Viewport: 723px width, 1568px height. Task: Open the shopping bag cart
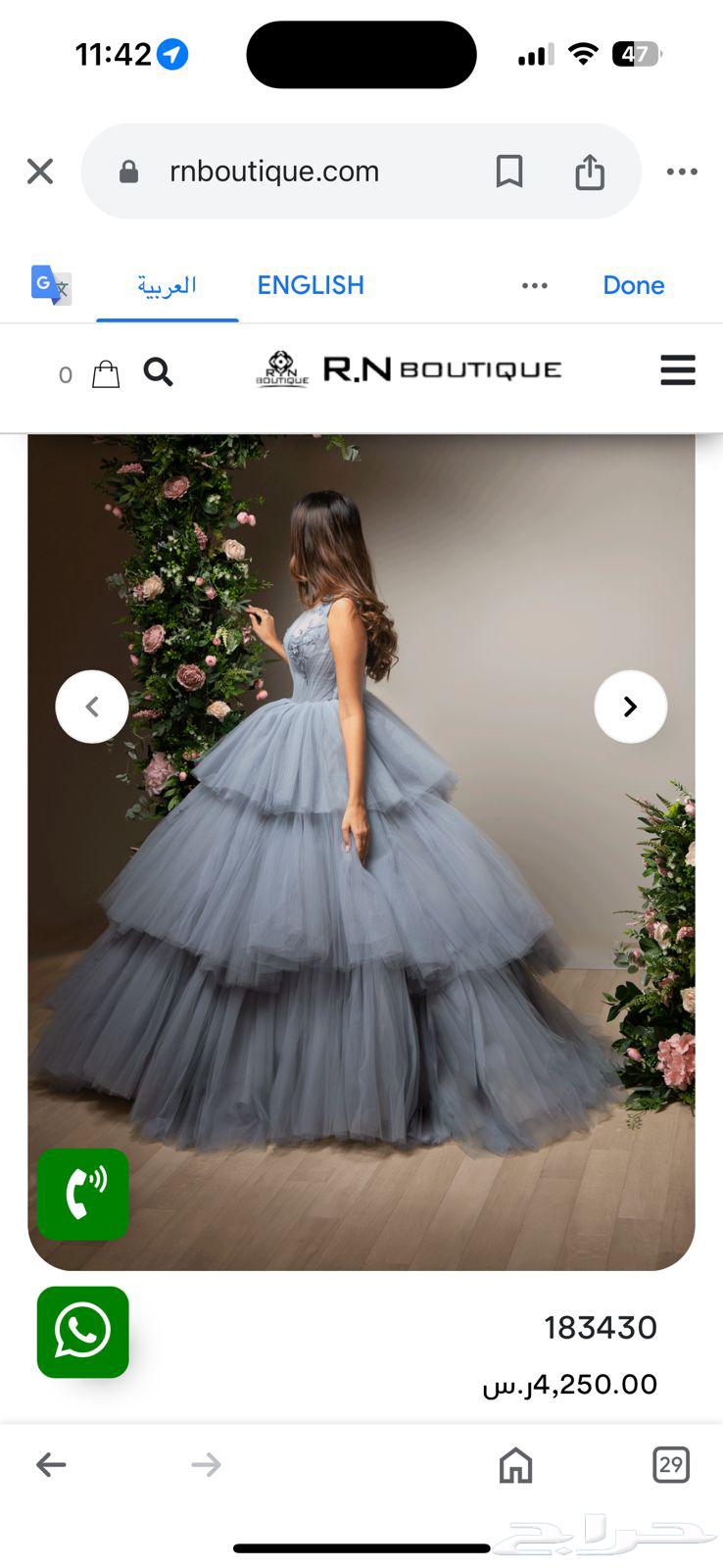pos(106,373)
